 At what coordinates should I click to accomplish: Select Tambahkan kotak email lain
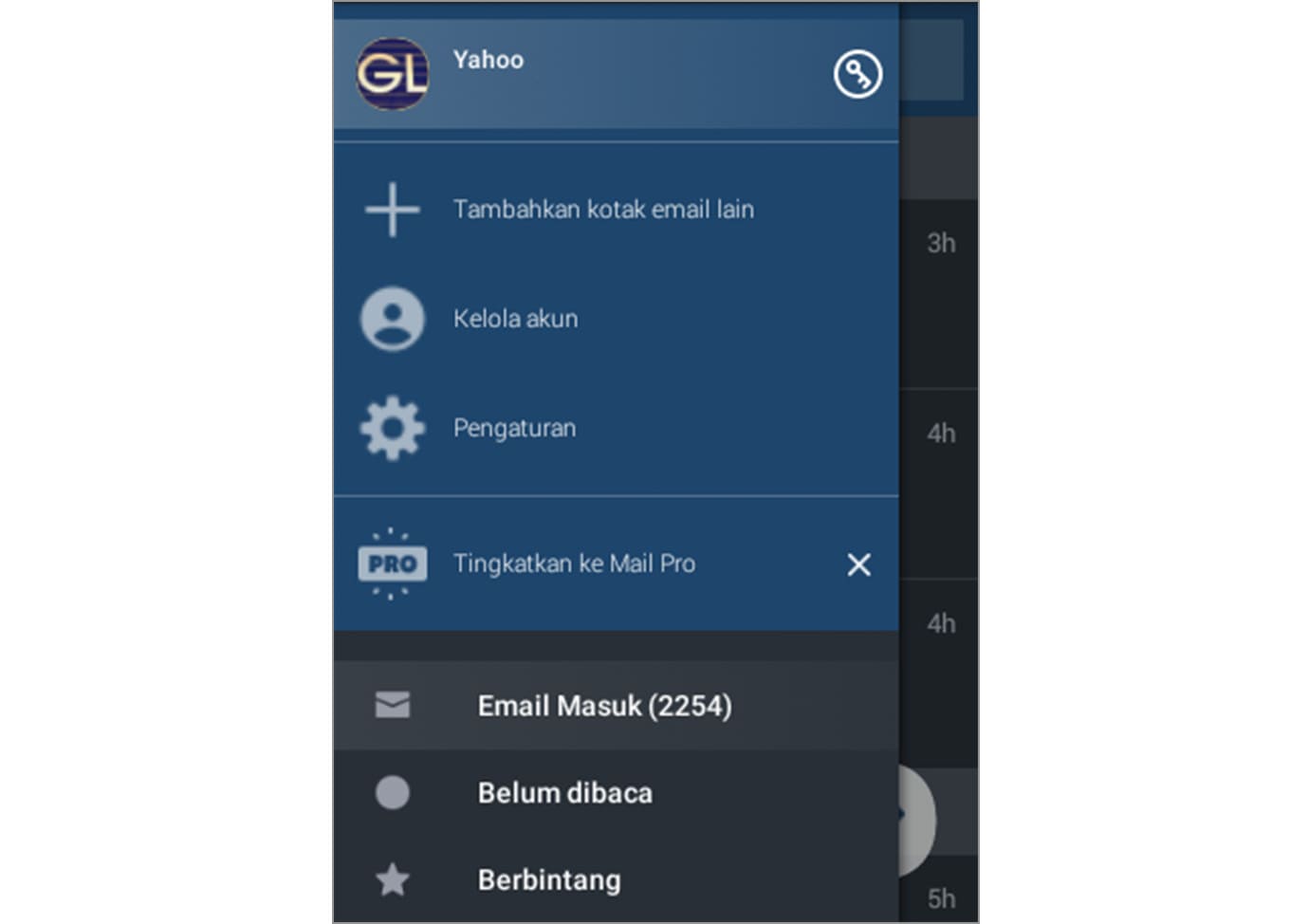click(x=602, y=209)
